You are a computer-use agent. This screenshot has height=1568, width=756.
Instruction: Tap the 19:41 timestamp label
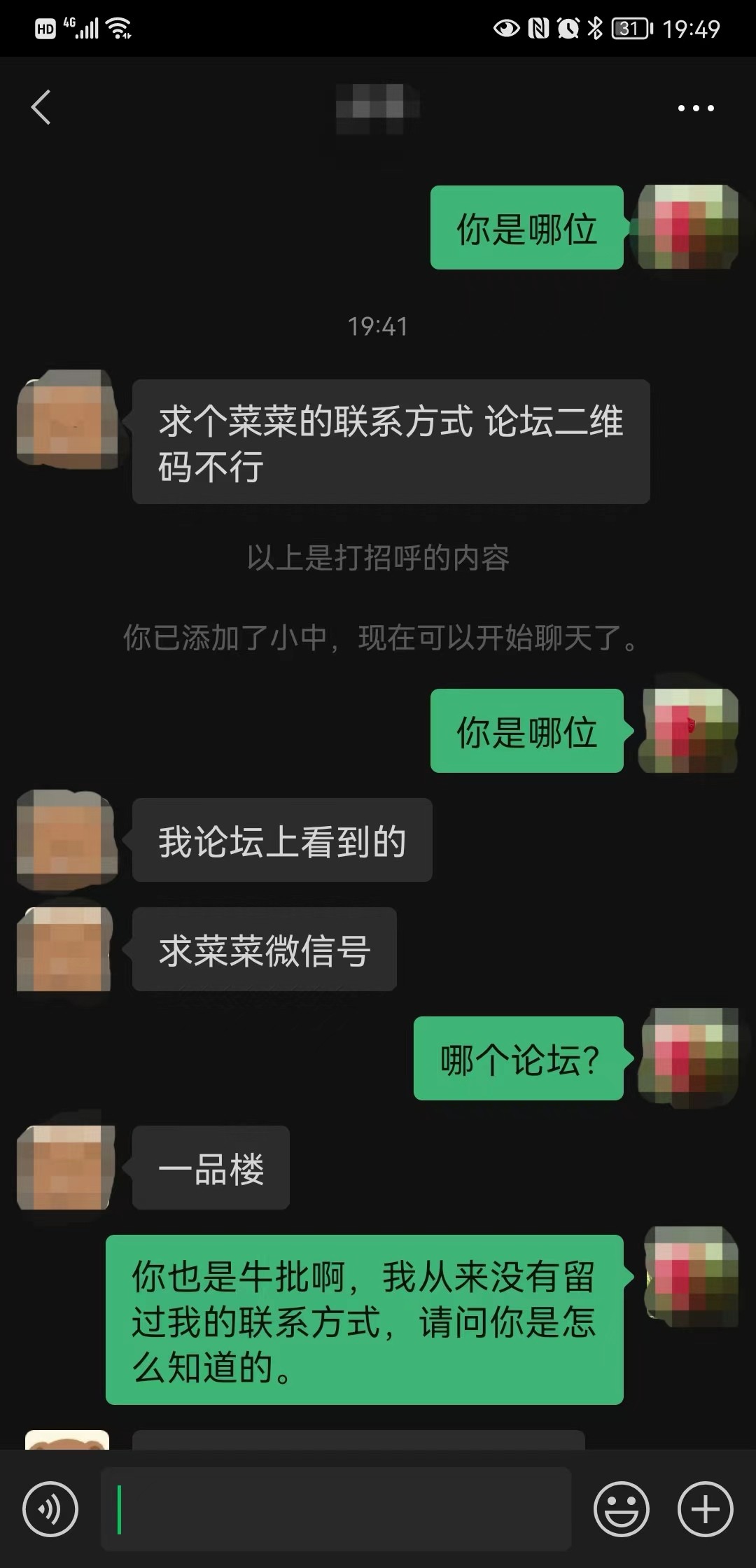[378, 325]
